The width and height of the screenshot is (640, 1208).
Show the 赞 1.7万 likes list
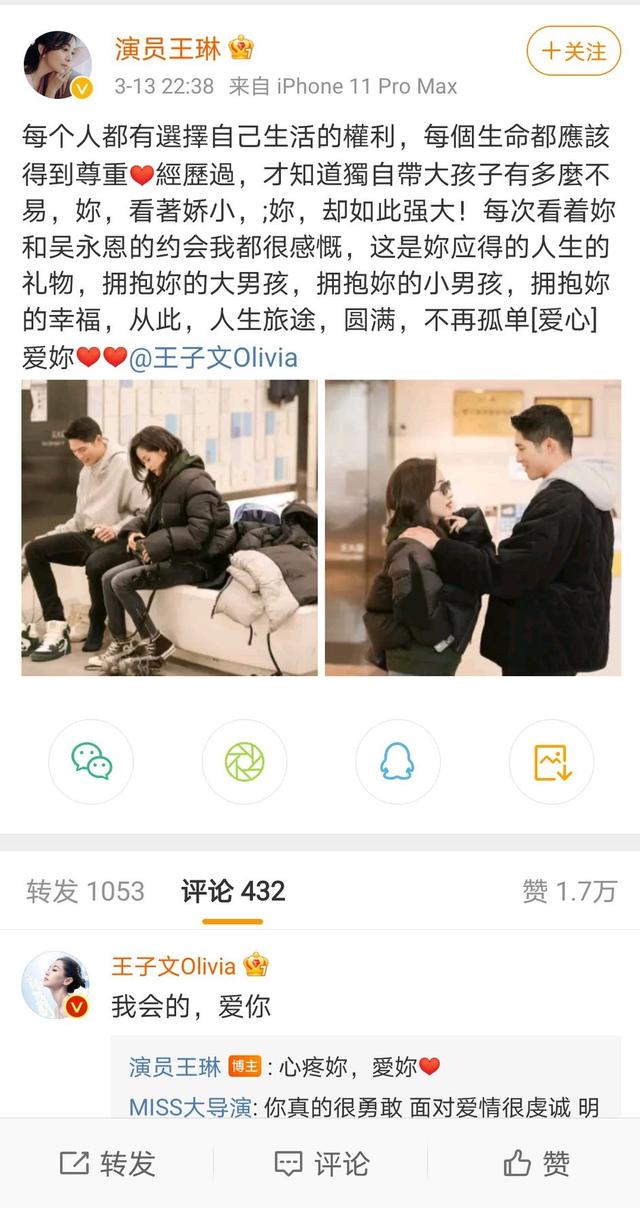pyautogui.click(x=569, y=891)
